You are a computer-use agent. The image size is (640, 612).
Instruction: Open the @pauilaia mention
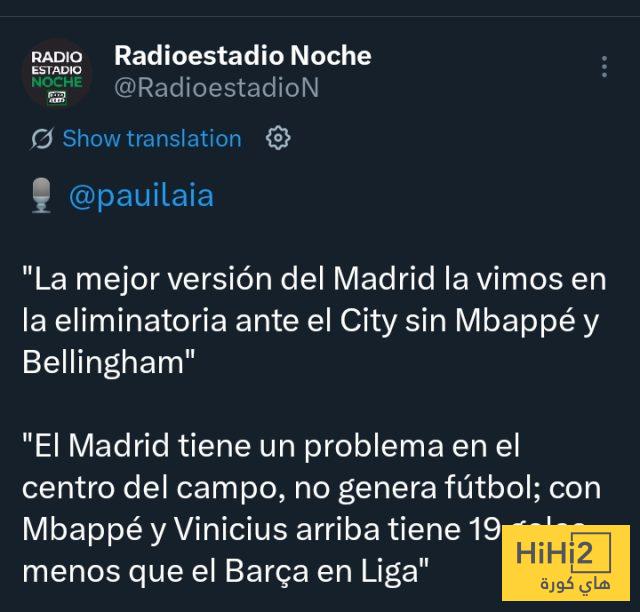click(141, 195)
